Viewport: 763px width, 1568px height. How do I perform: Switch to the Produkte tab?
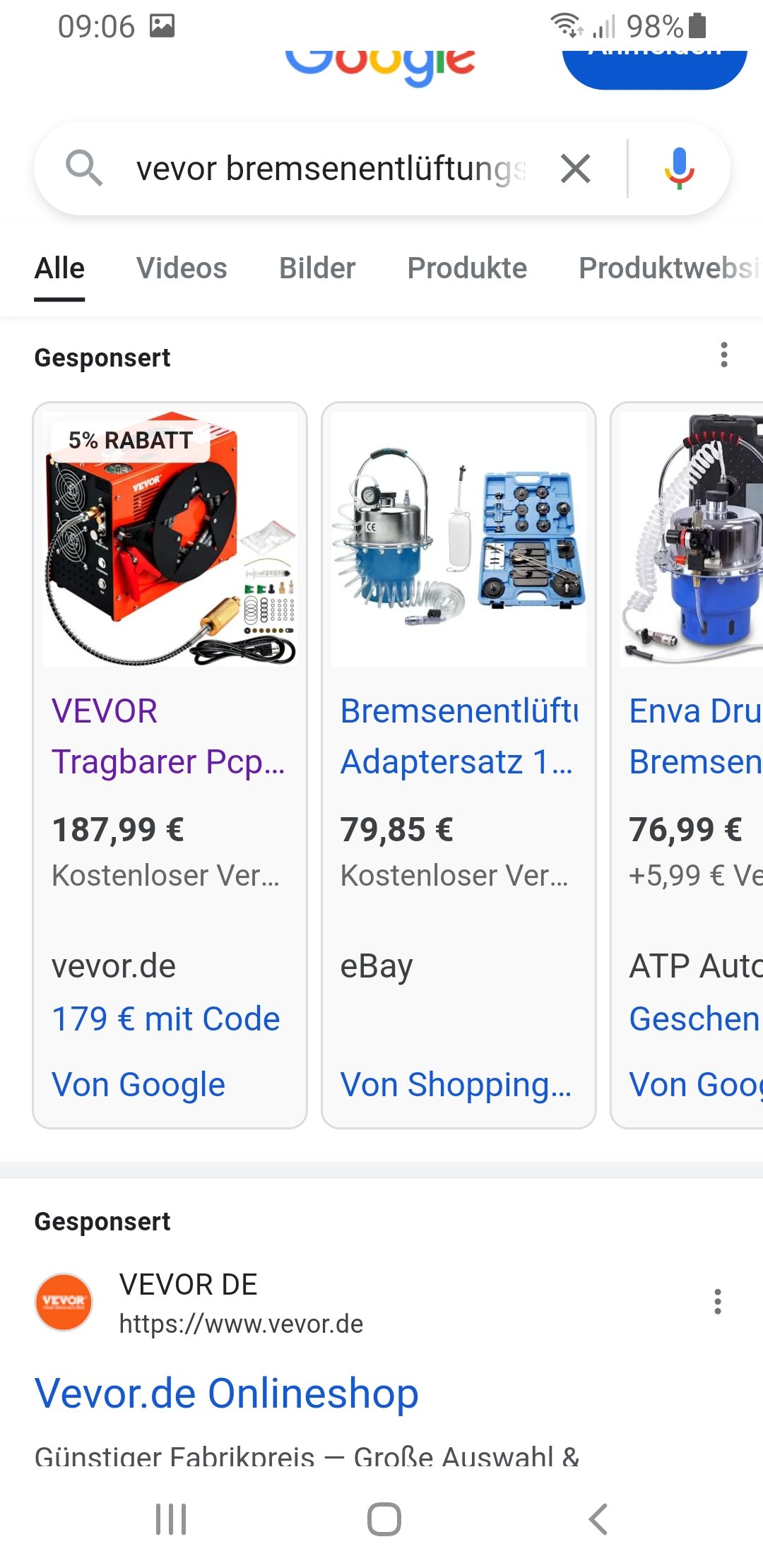467,268
